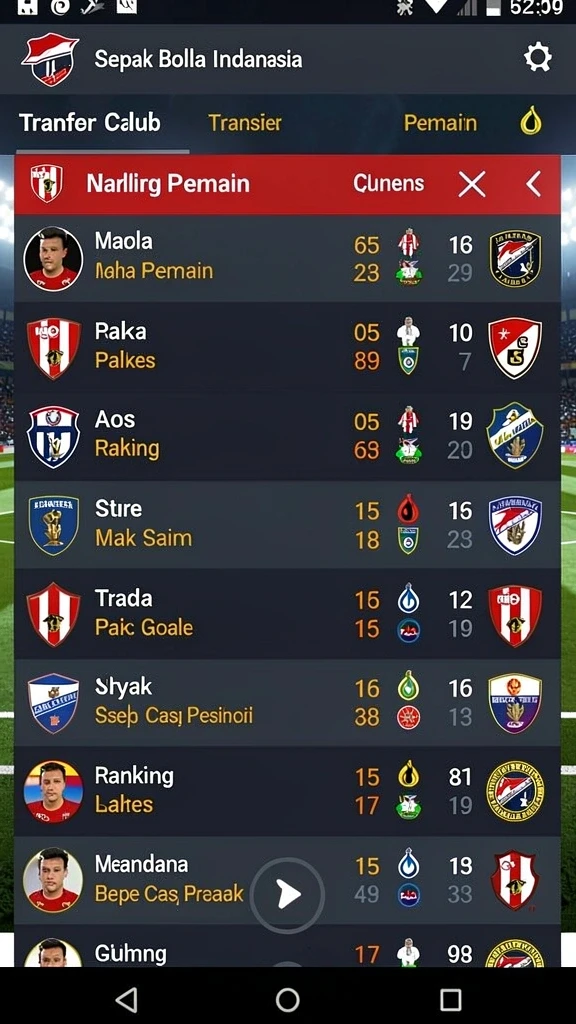Open the Raka Palkes row
This screenshot has width=576, height=1024.
(287, 347)
